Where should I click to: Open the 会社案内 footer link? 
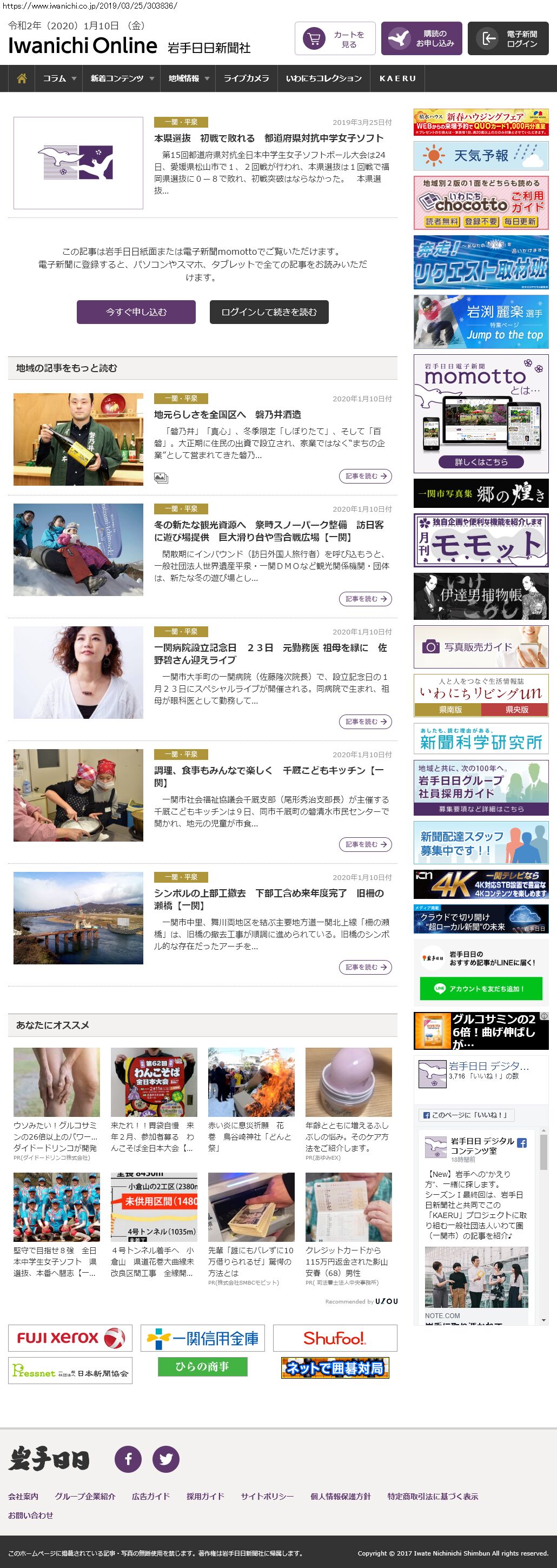[x=23, y=1496]
